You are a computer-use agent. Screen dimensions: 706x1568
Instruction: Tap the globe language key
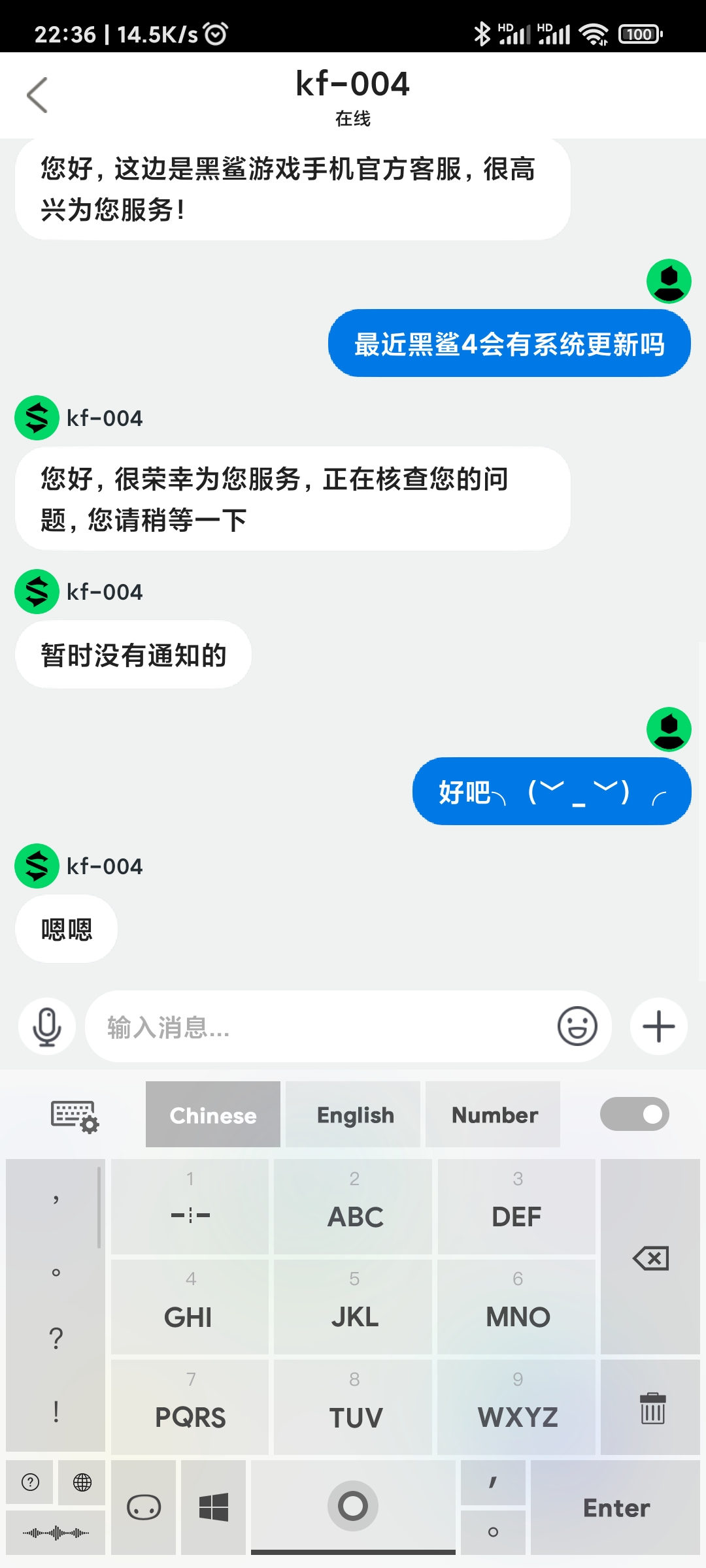(82, 1482)
